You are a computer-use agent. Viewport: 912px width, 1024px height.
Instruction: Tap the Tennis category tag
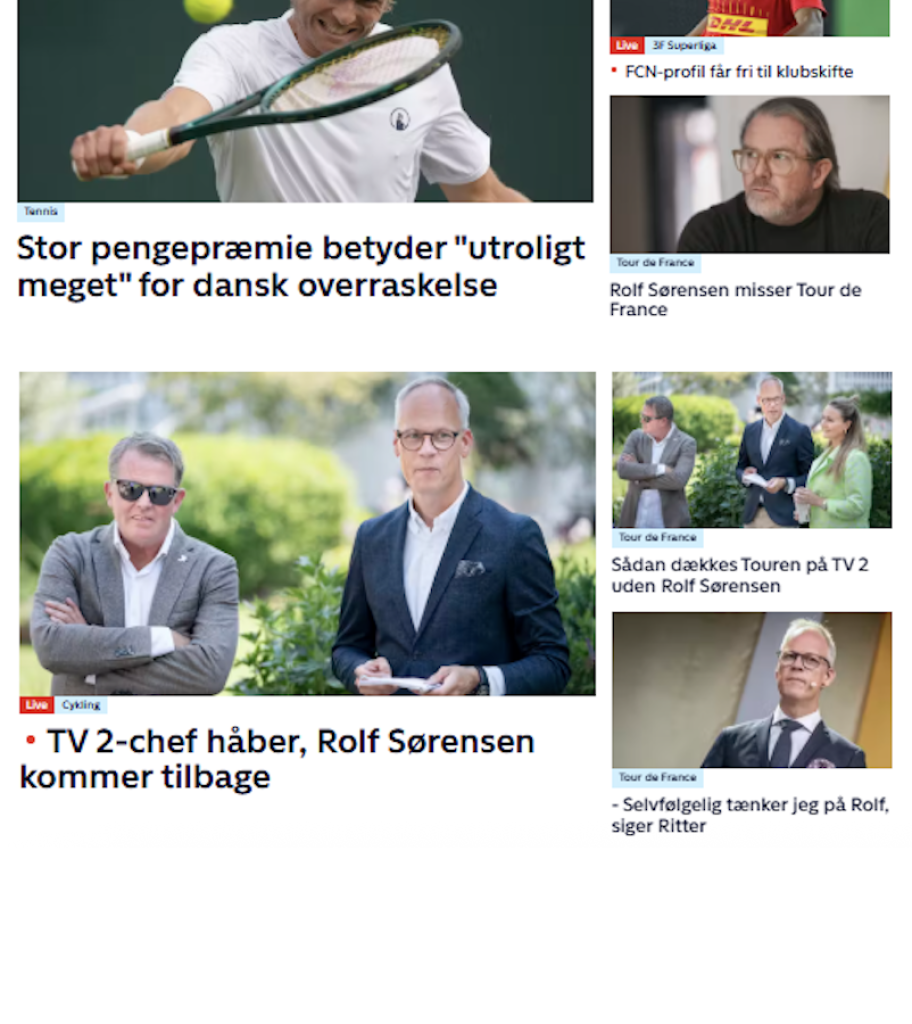point(41,212)
